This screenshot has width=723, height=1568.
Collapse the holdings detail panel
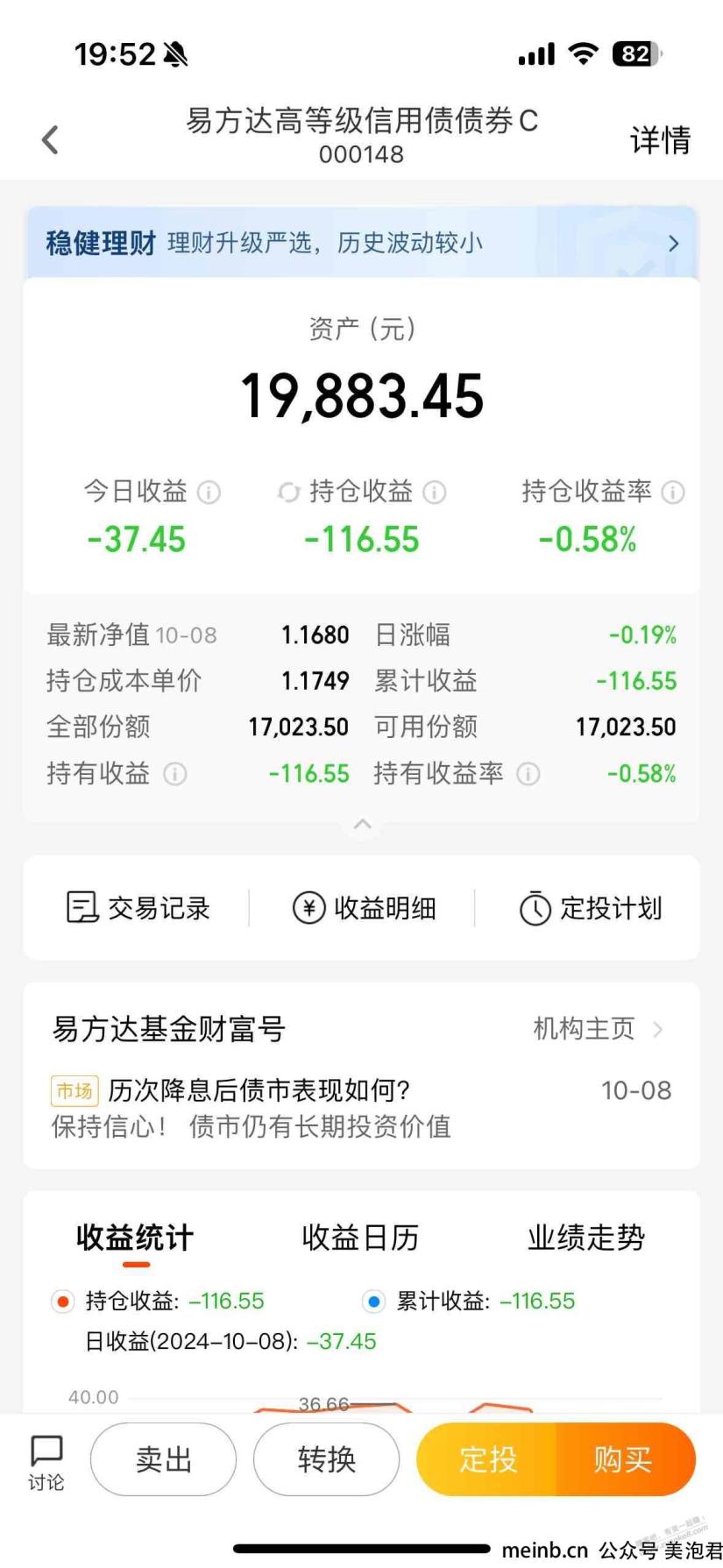point(362,824)
